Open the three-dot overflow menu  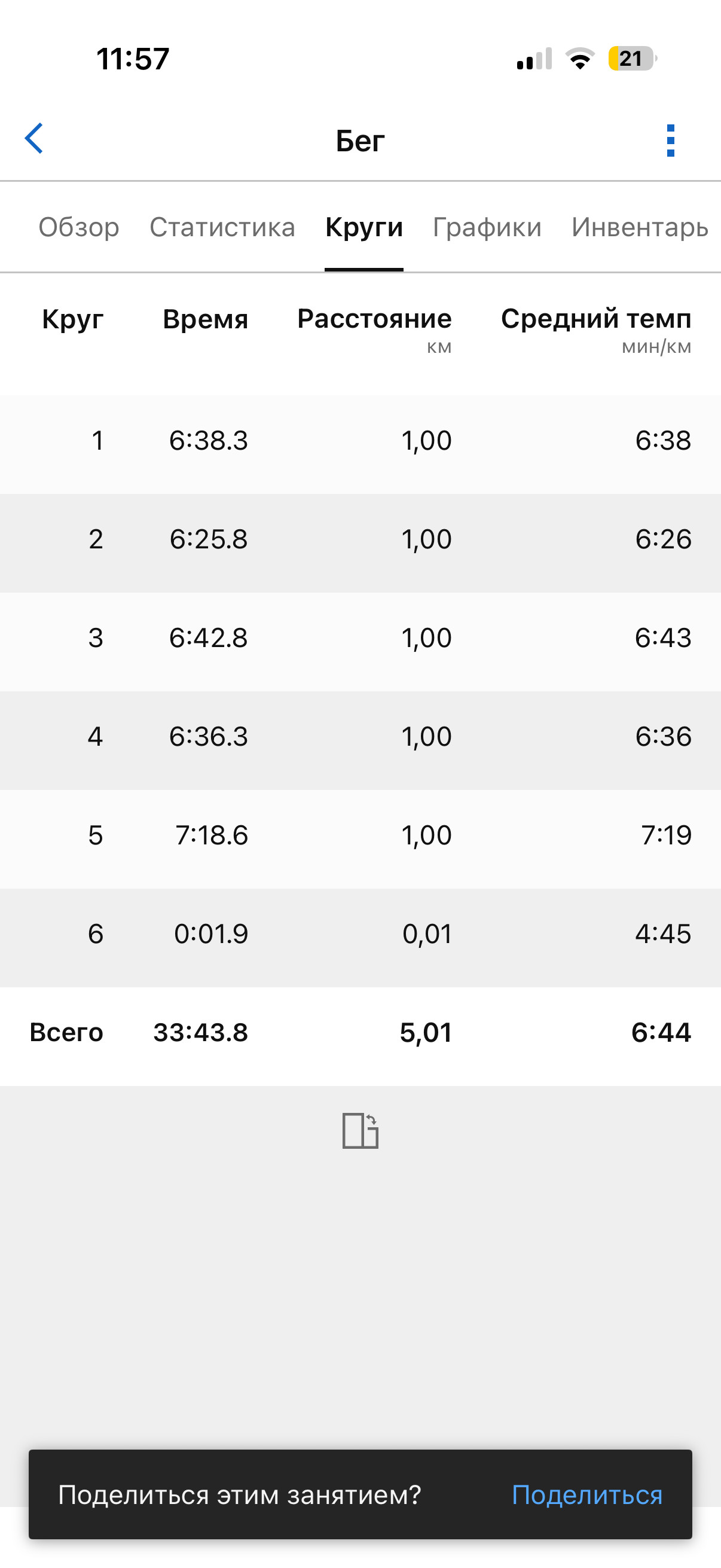[x=671, y=141]
